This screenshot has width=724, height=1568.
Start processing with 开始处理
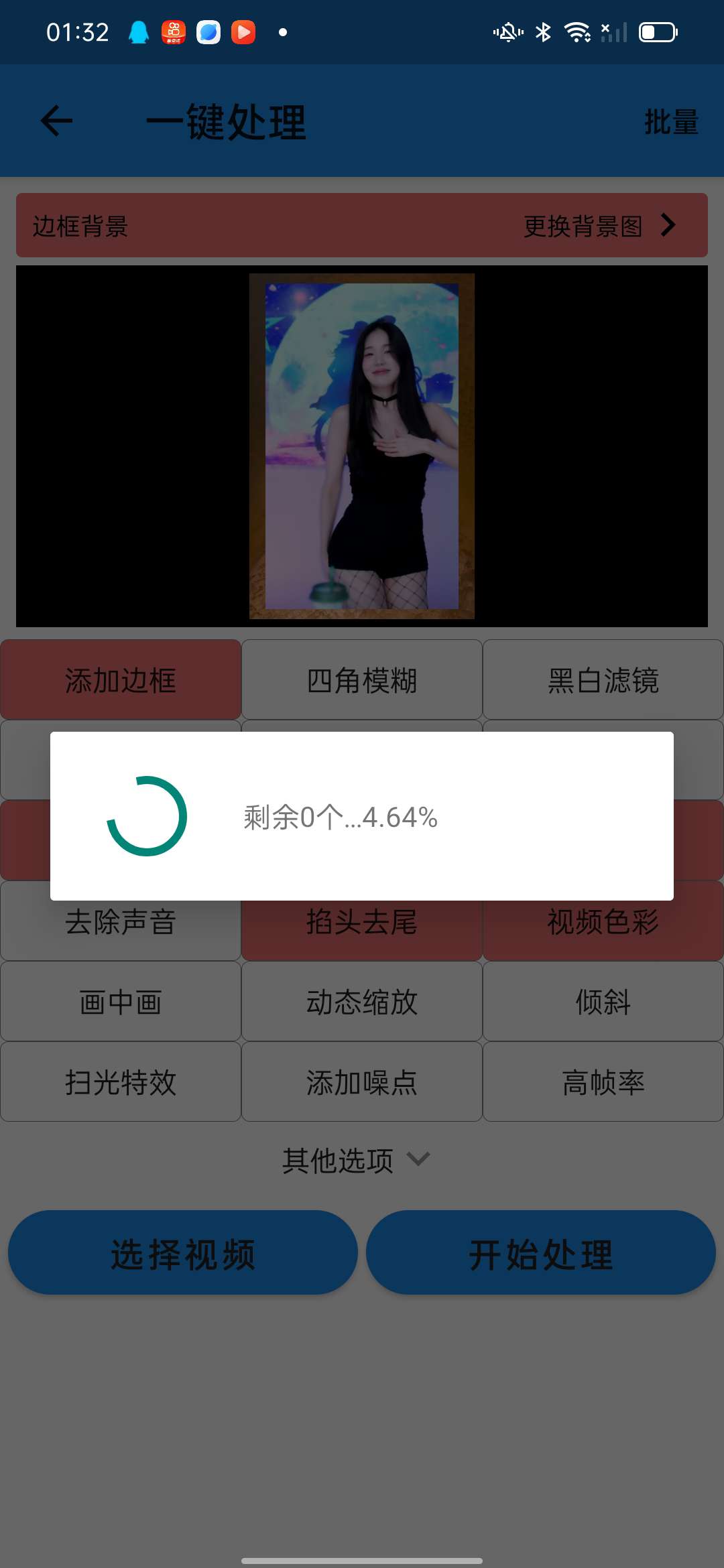click(540, 1253)
